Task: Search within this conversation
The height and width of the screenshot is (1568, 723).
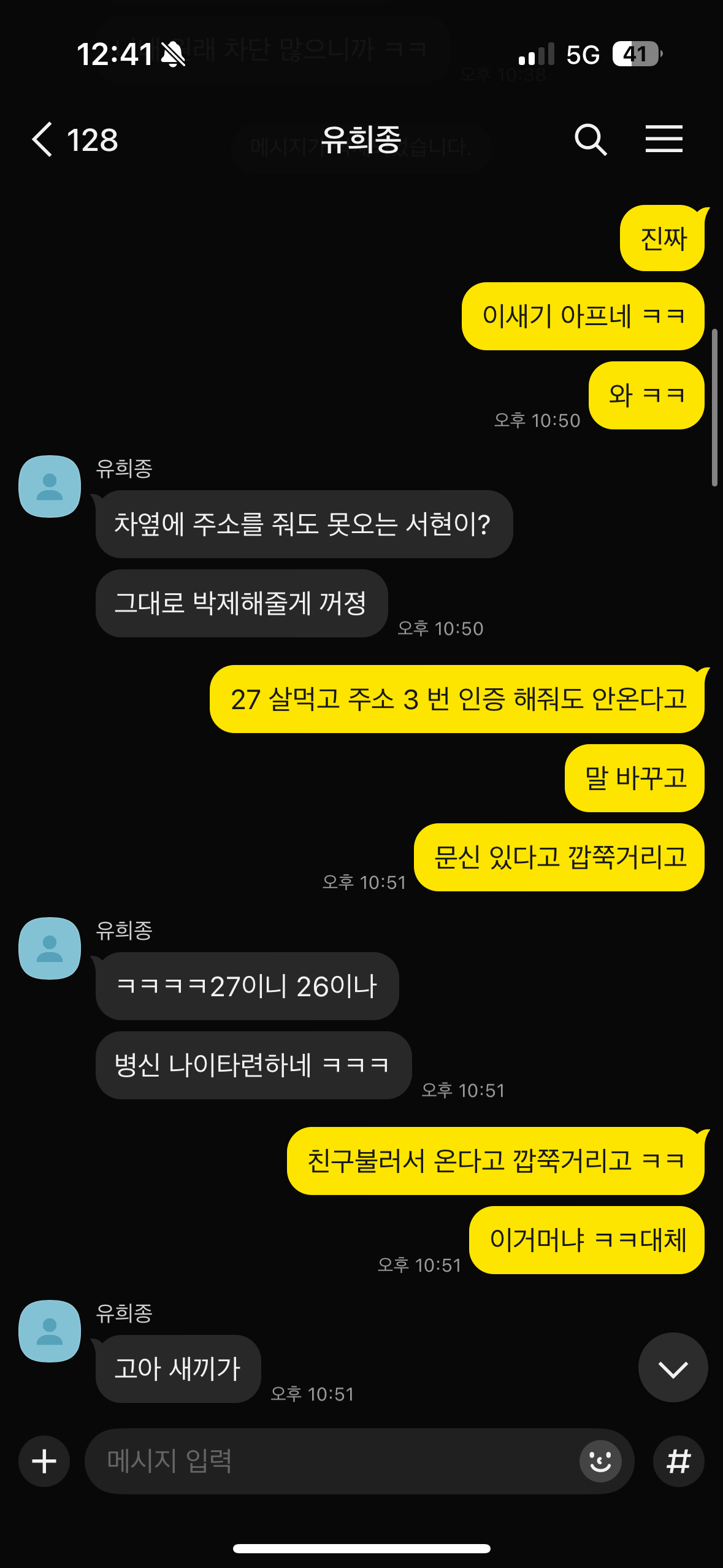Action: pos(590,139)
